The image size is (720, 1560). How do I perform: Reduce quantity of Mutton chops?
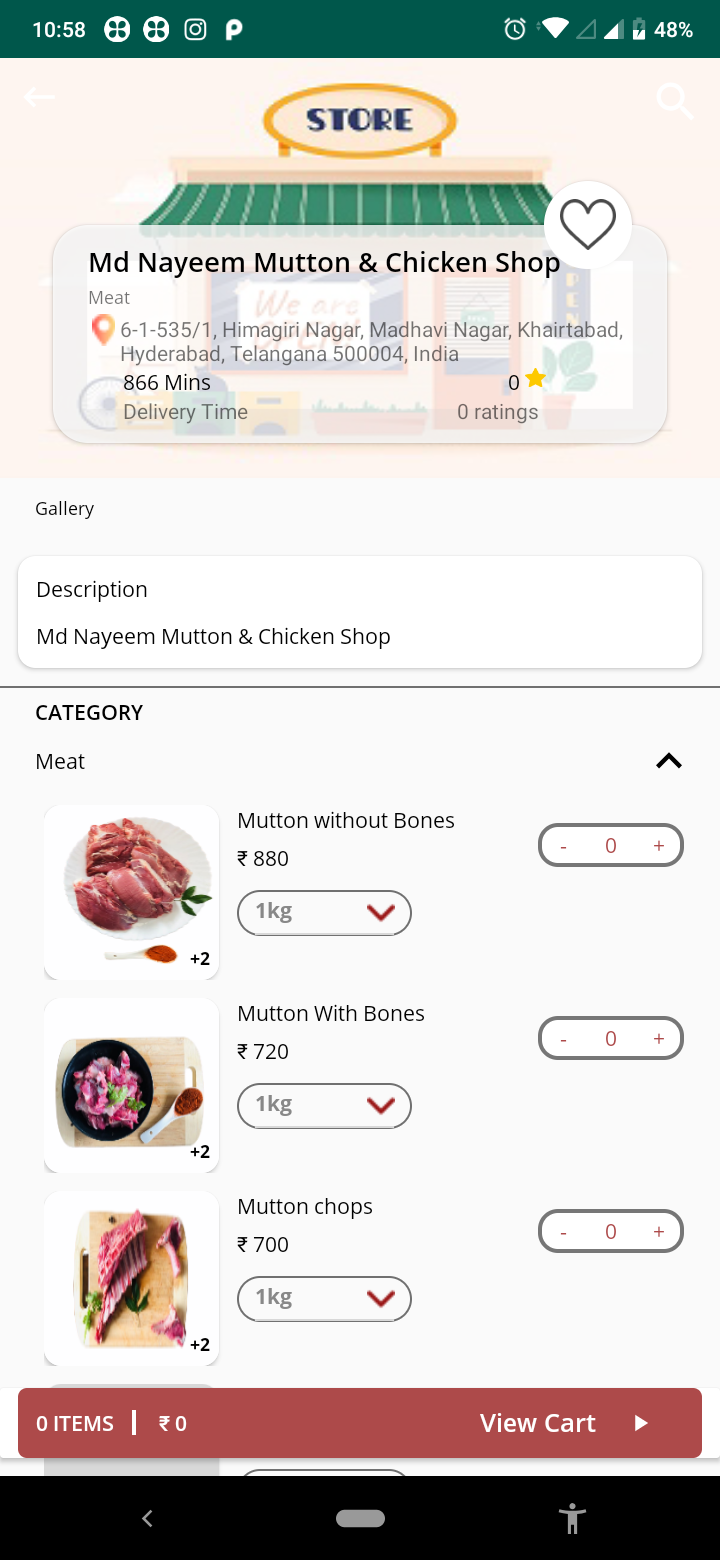point(563,1232)
